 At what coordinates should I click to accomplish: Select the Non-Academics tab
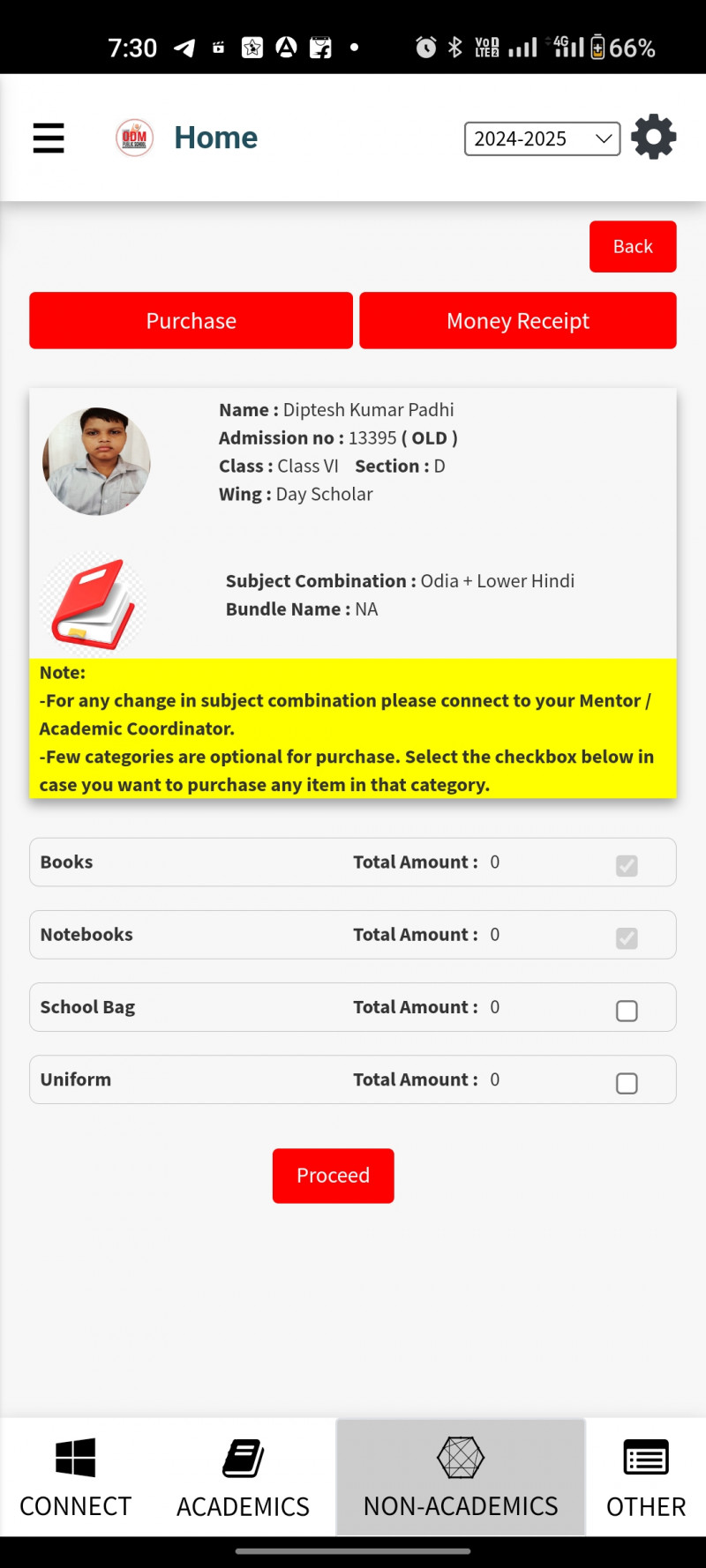tap(461, 1478)
